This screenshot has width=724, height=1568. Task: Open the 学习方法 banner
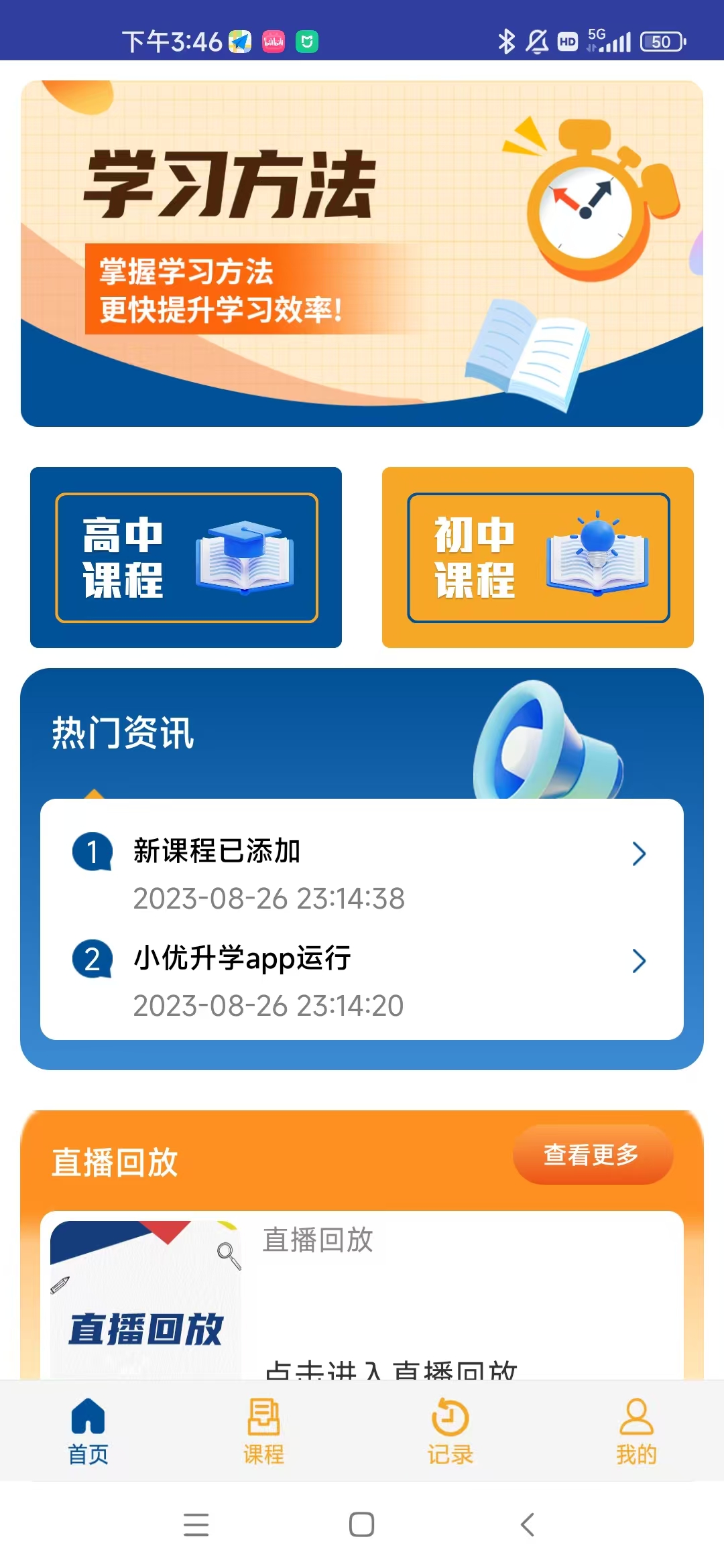point(362,253)
